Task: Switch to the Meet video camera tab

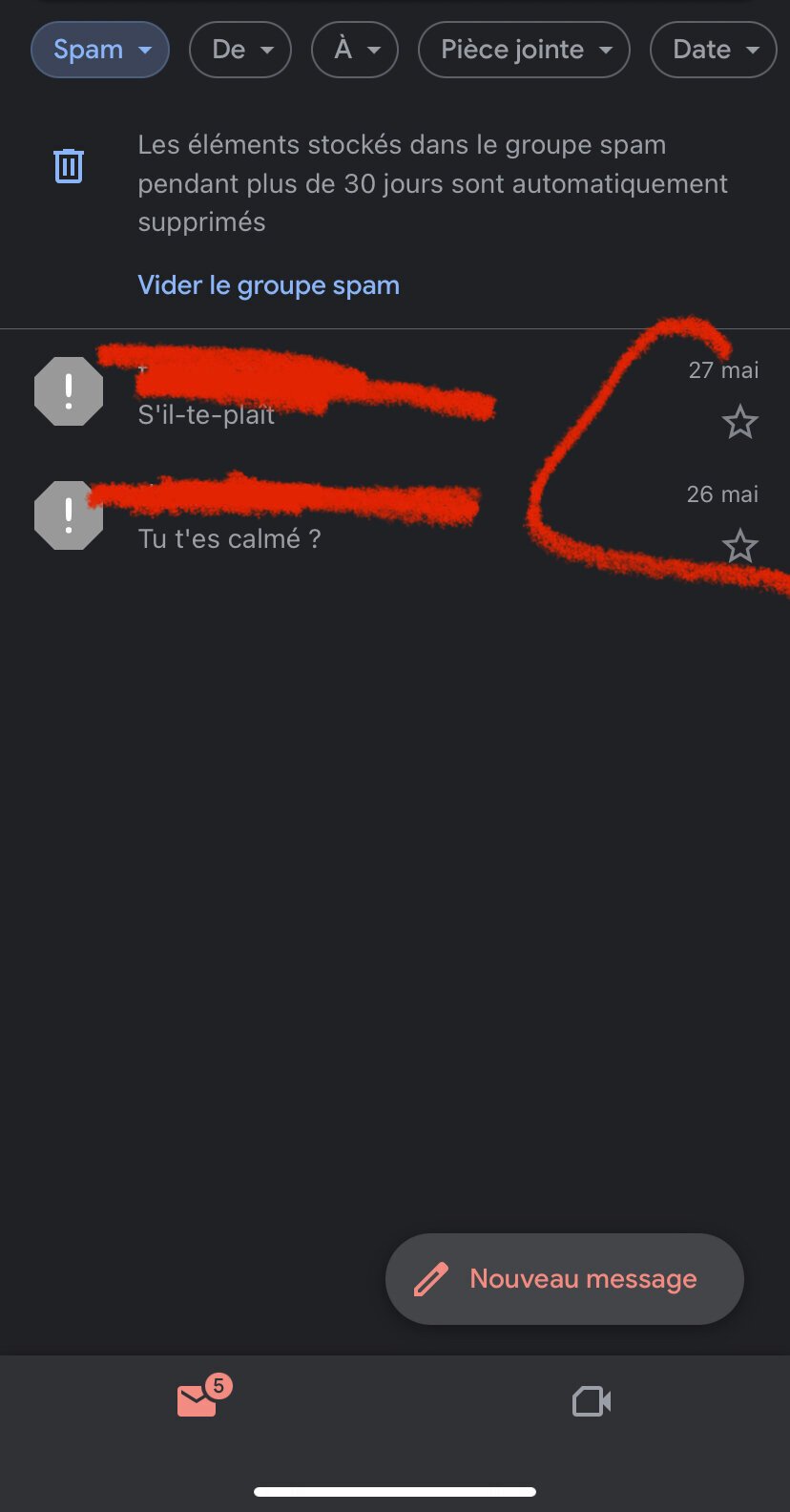Action: (592, 1401)
